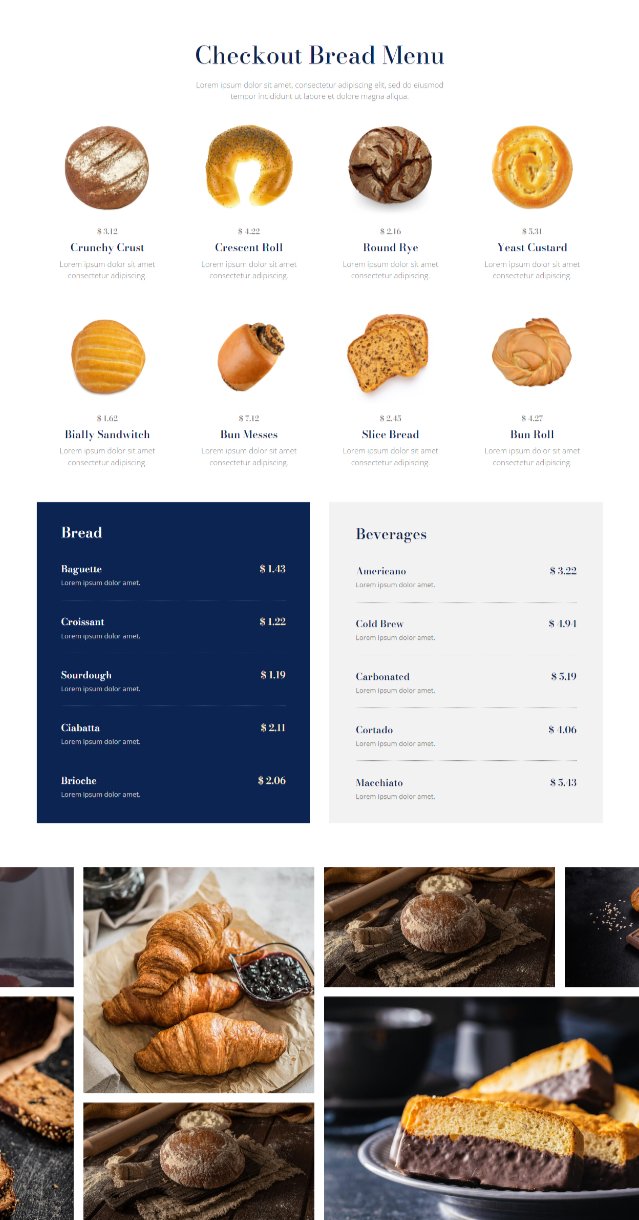Open the Bun Messes item
Image resolution: width=639 pixels, height=1220 pixels.
pyautogui.click(x=249, y=355)
